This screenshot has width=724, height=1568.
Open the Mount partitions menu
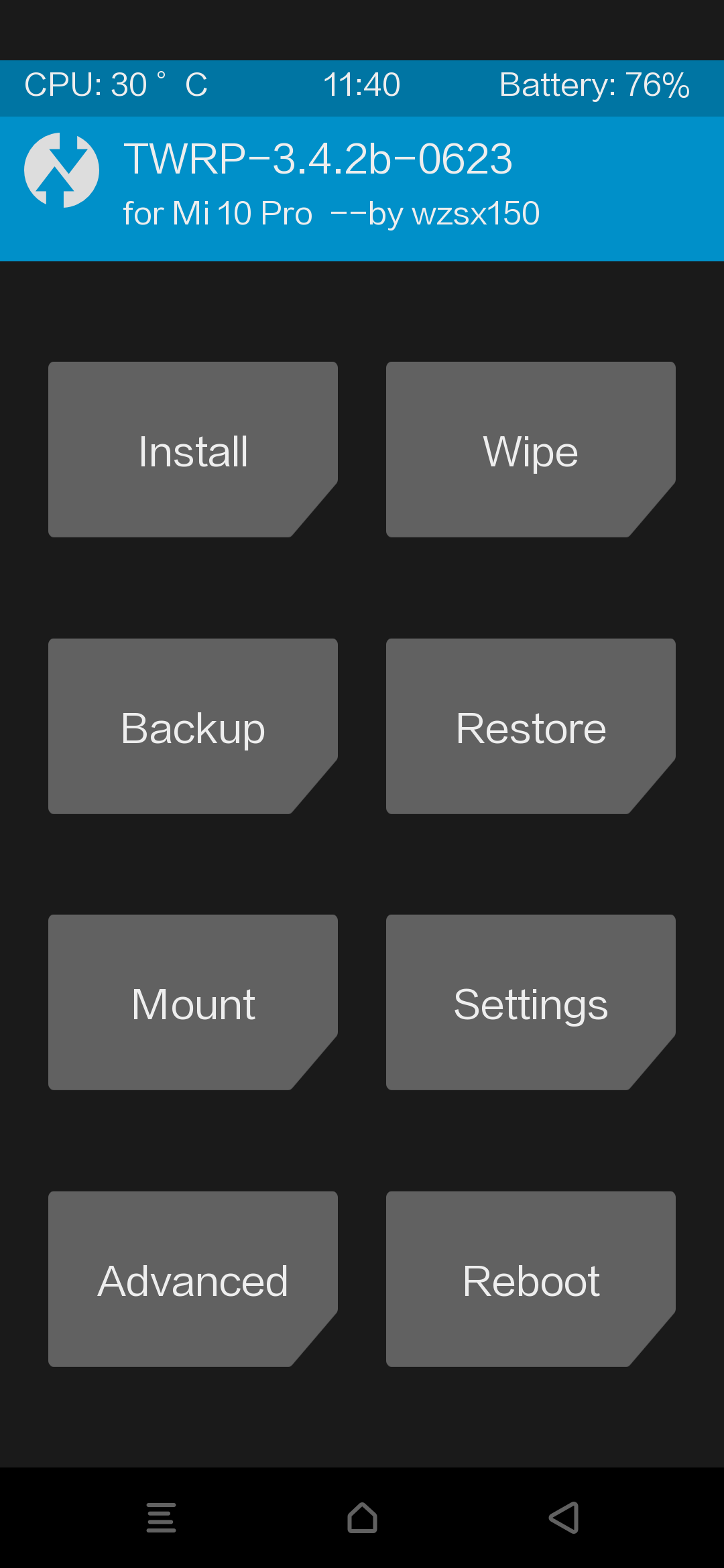193,1002
